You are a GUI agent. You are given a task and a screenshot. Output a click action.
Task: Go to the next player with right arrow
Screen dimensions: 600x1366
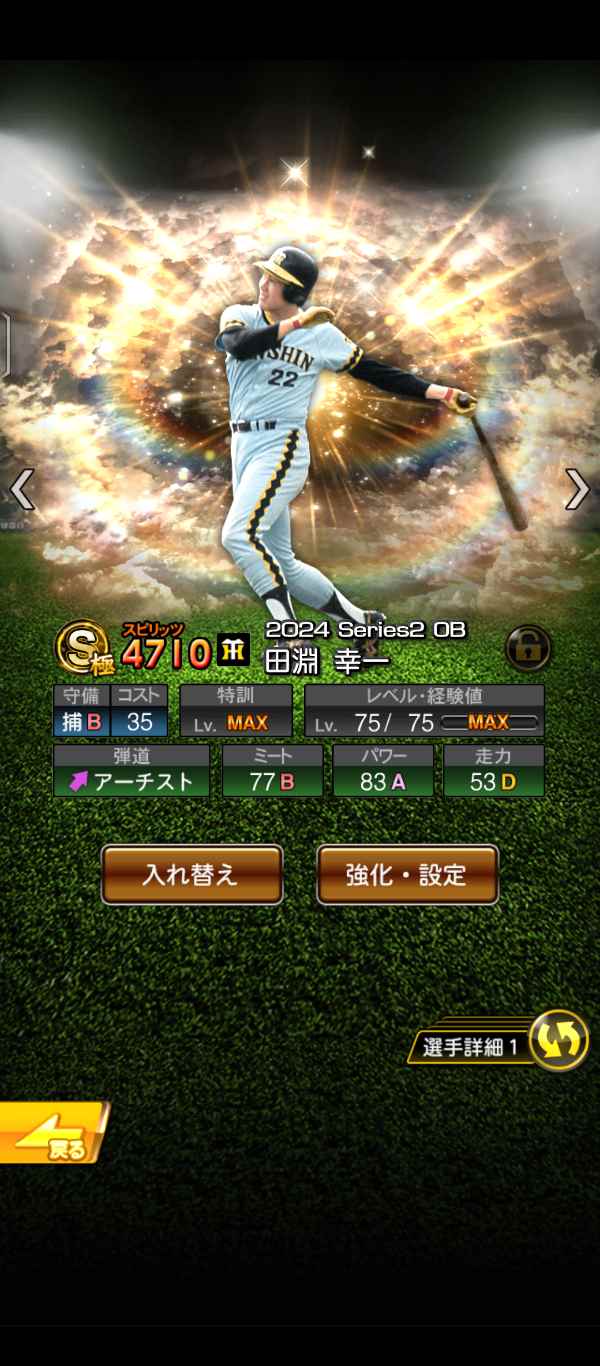click(x=577, y=489)
